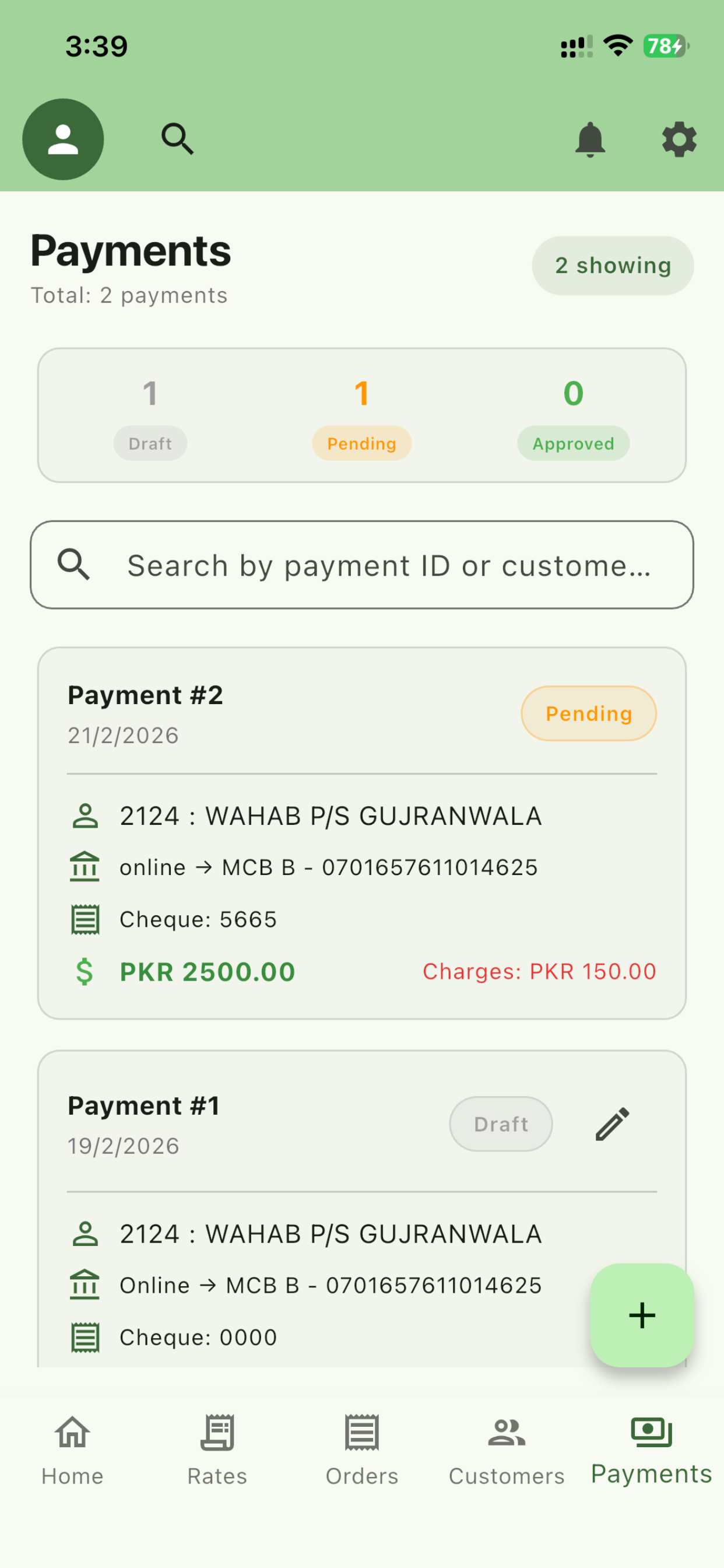This screenshot has width=724, height=1568.
Task: Select the Draft status filter
Action: pos(150,443)
